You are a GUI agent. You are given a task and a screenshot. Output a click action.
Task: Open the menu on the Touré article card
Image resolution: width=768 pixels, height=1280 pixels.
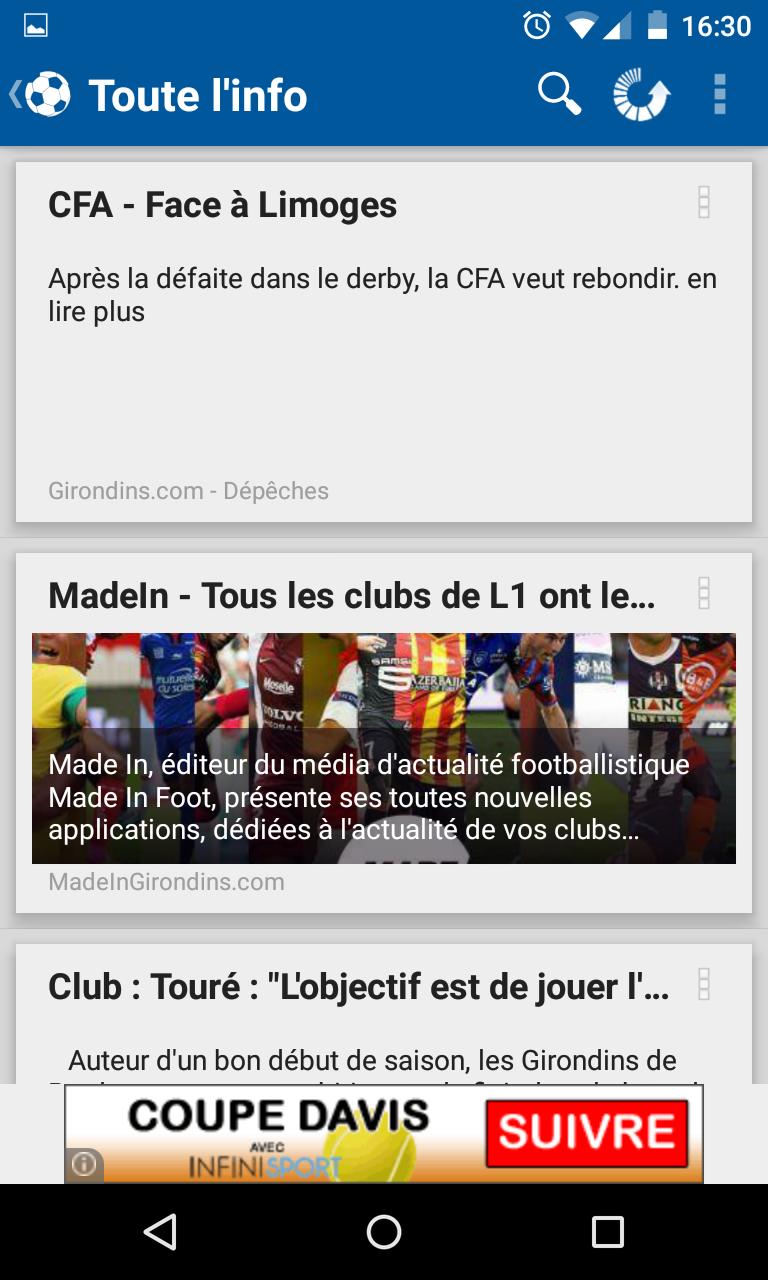click(x=704, y=984)
